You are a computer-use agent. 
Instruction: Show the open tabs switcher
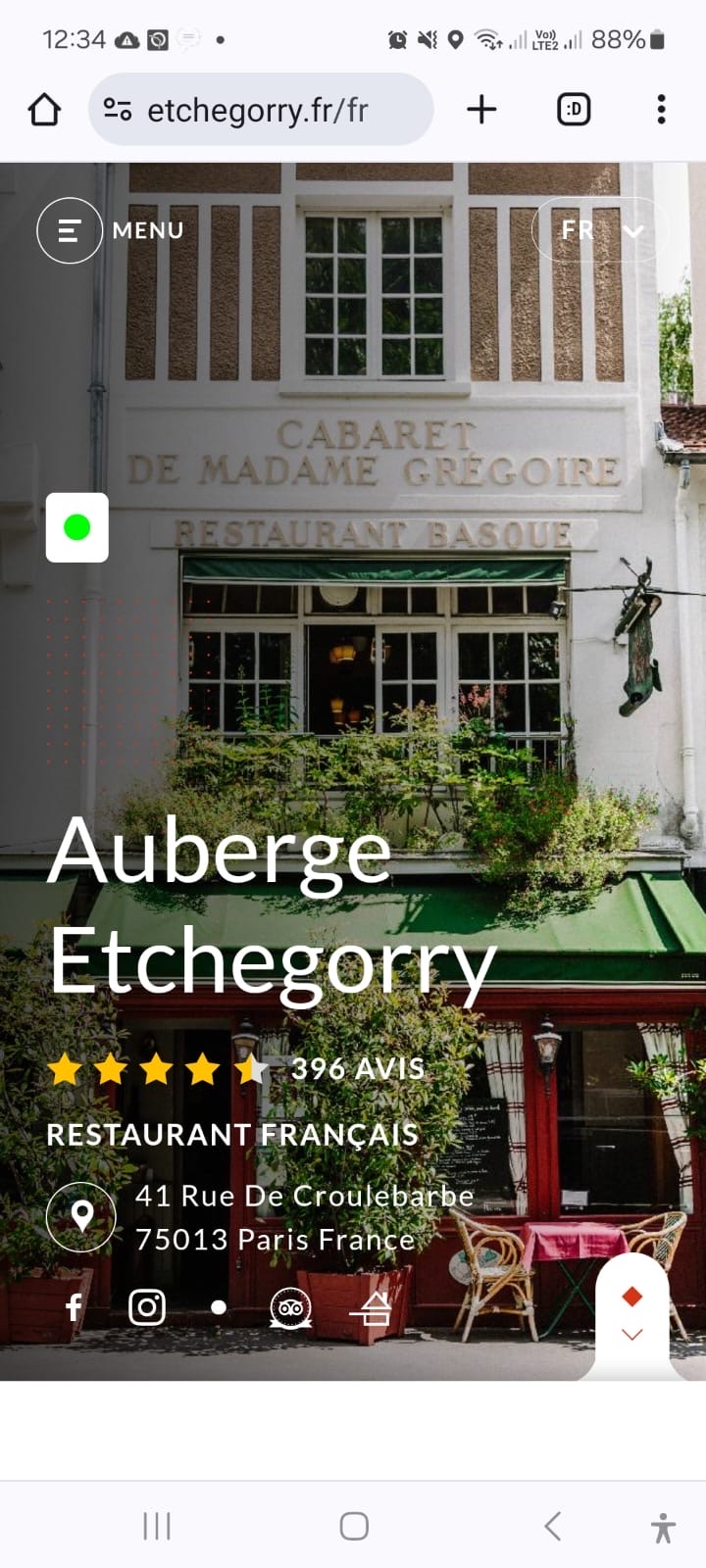coord(574,110)
